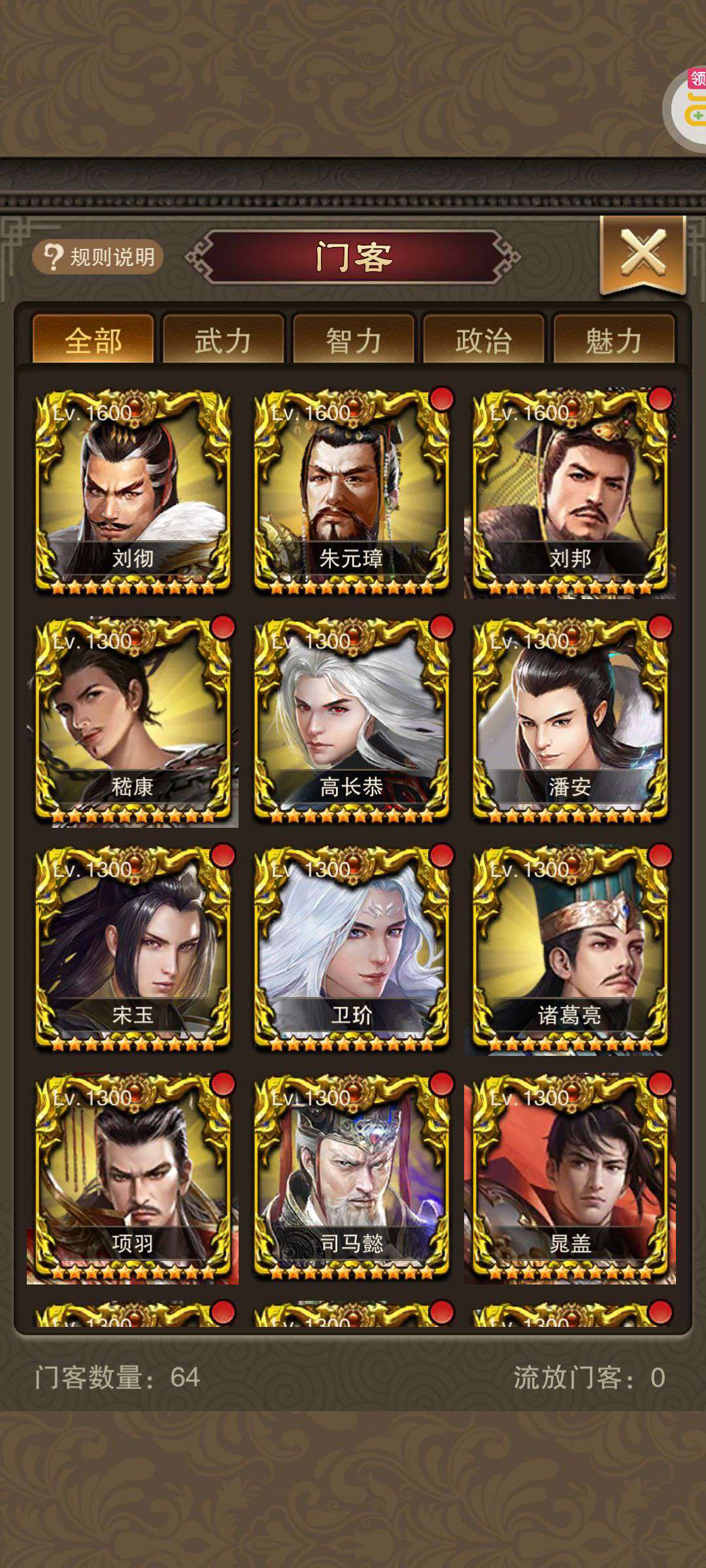Switch to the 武力 tab
Viewport: 706px width, 1568px height.
pos(223,340)
